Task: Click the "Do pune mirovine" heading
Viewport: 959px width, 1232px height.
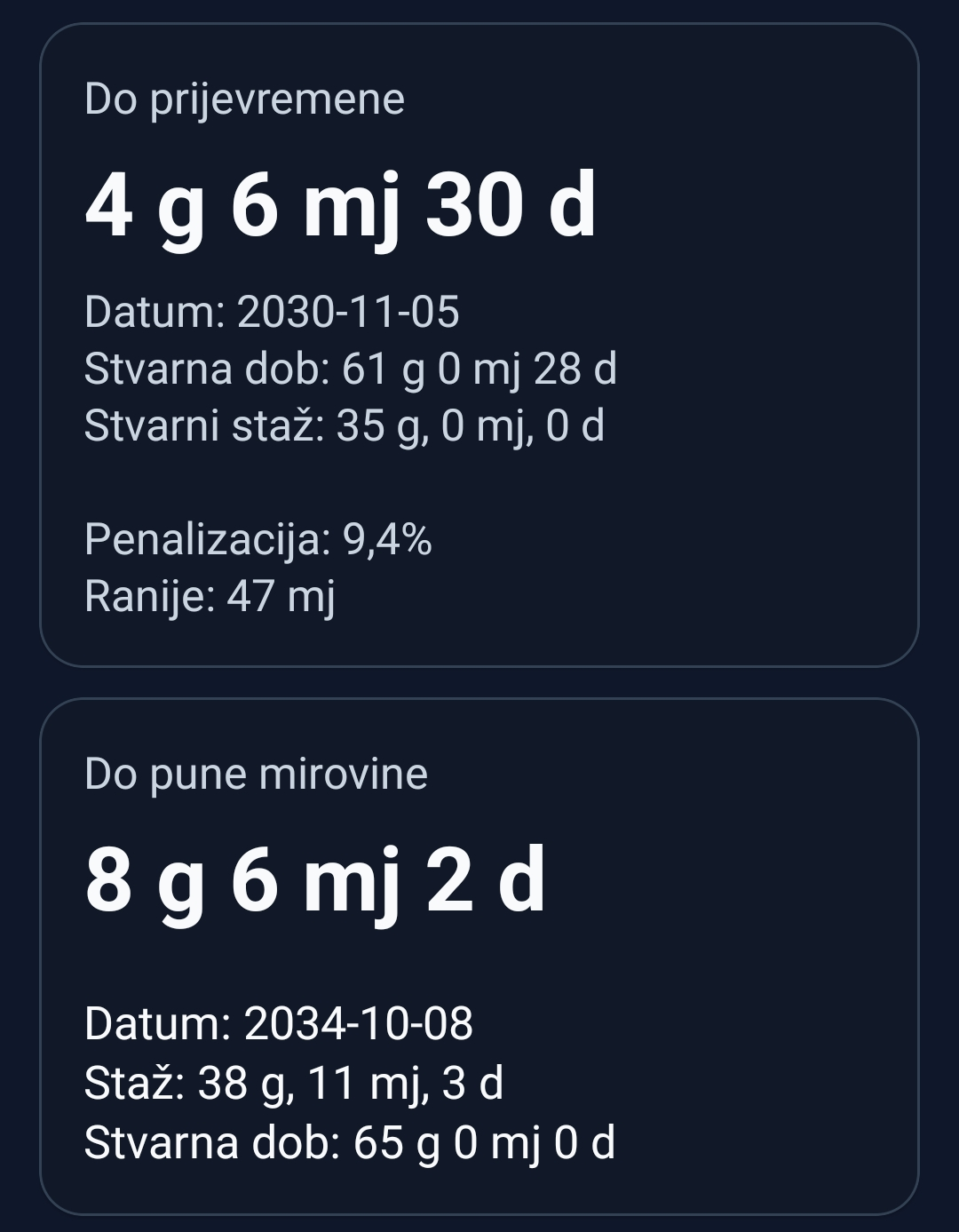Action: pyautogui.click(x=258, y=774)
